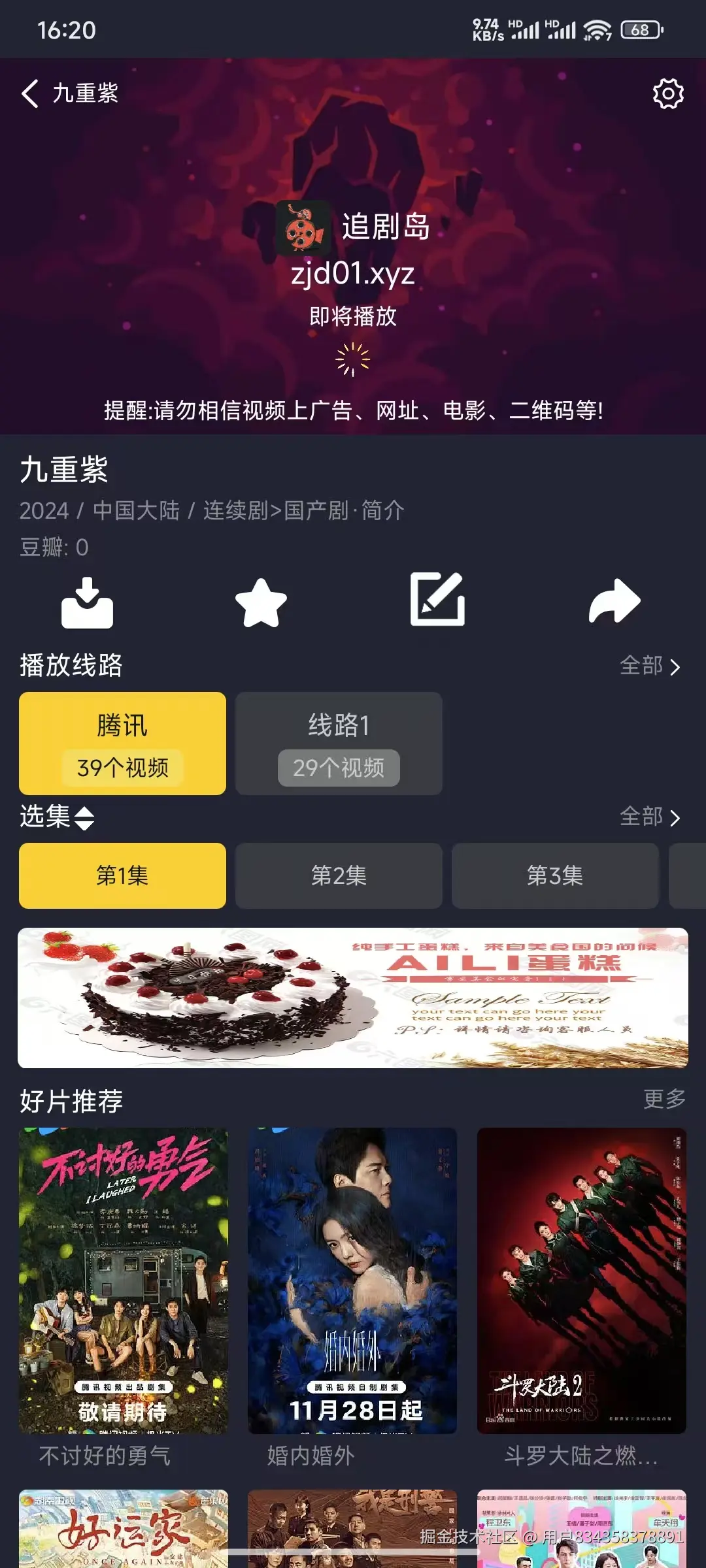The image size is (706, 1568).
Task: Open player settings gear
Action: click(667, 94)
